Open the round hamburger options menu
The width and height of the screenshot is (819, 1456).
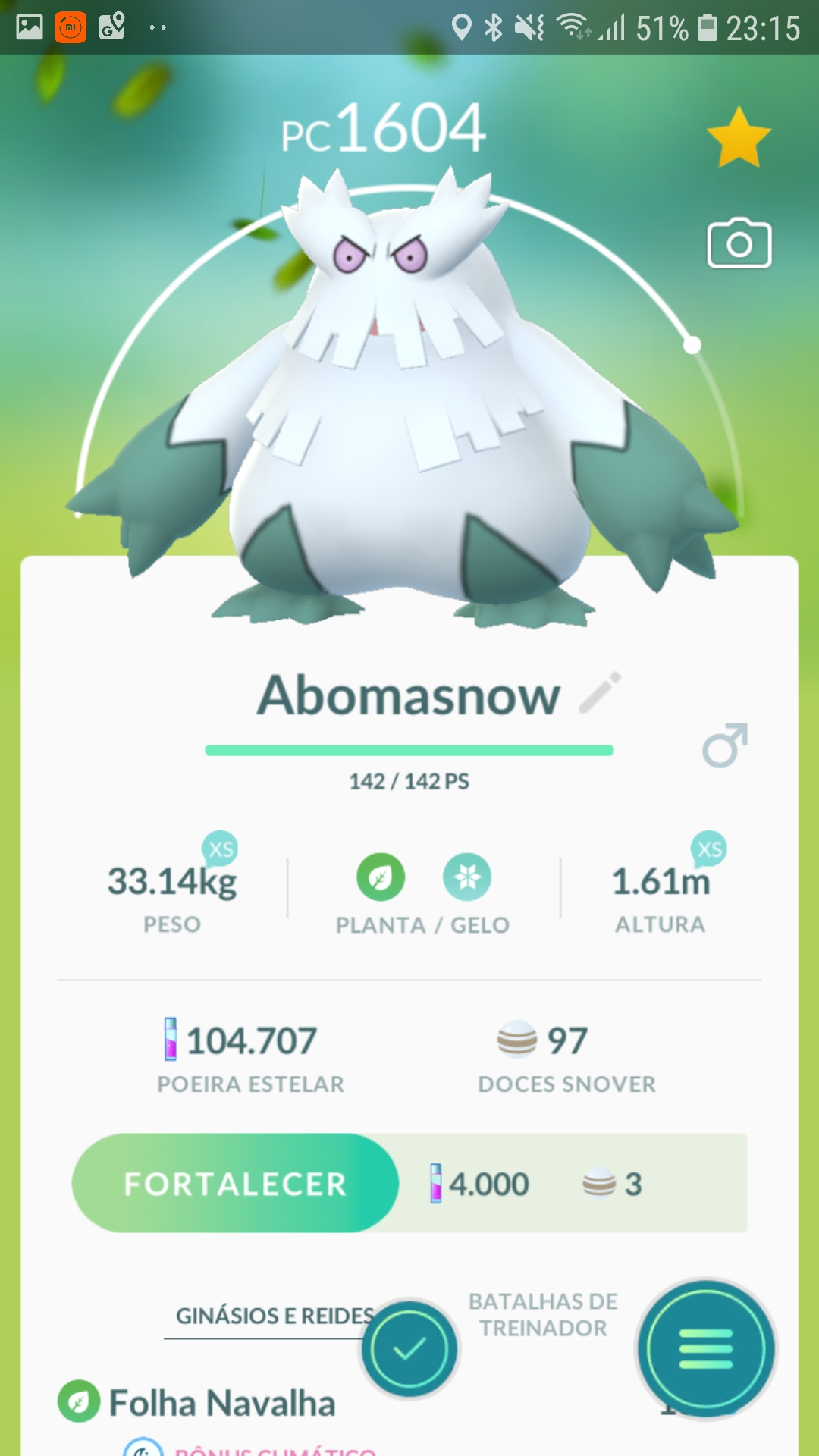pyautogui.click(x=706, y=1349)
